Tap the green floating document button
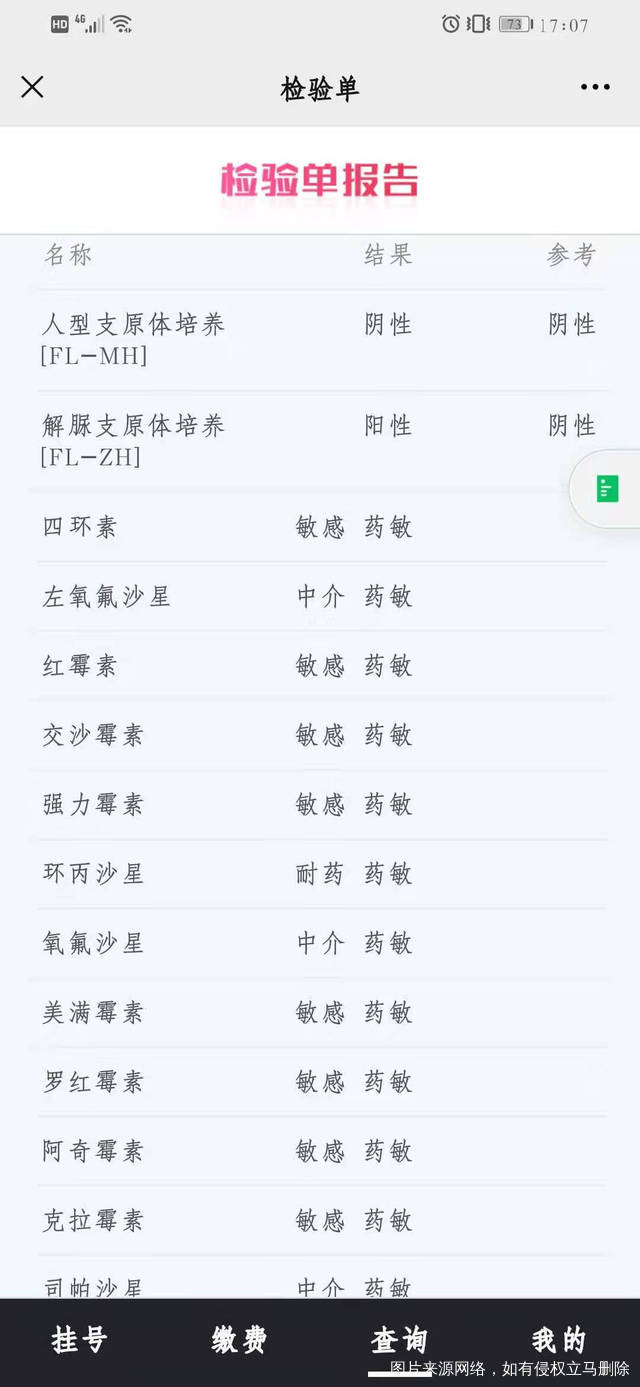 tap(607, 489)
